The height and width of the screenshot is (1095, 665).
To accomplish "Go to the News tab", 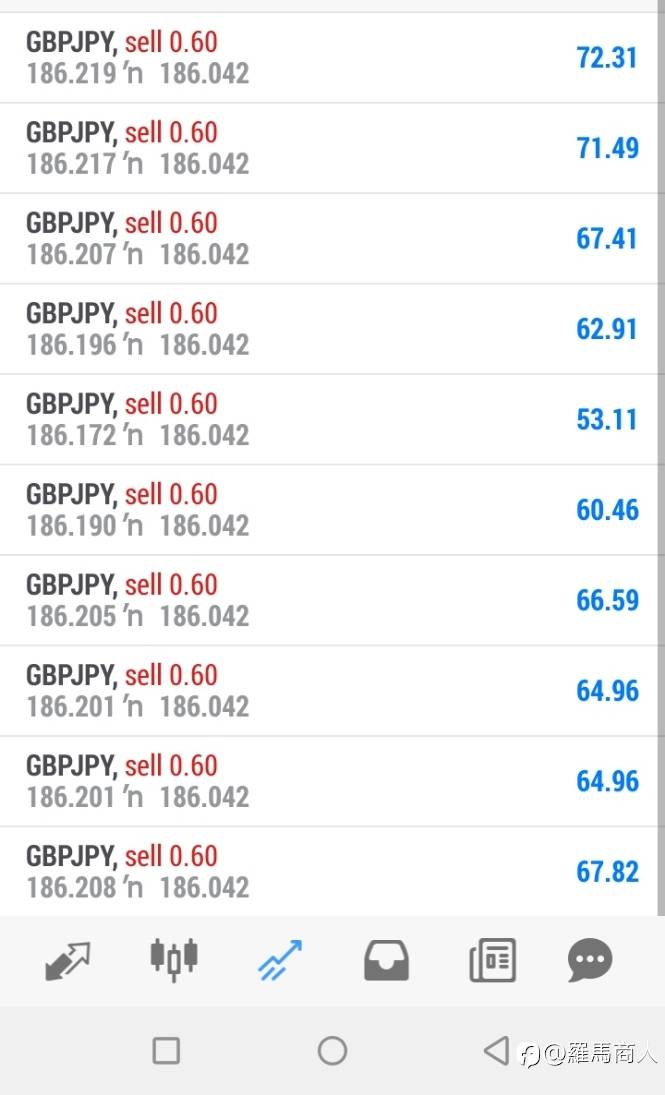I will click(x=492, y=960).
